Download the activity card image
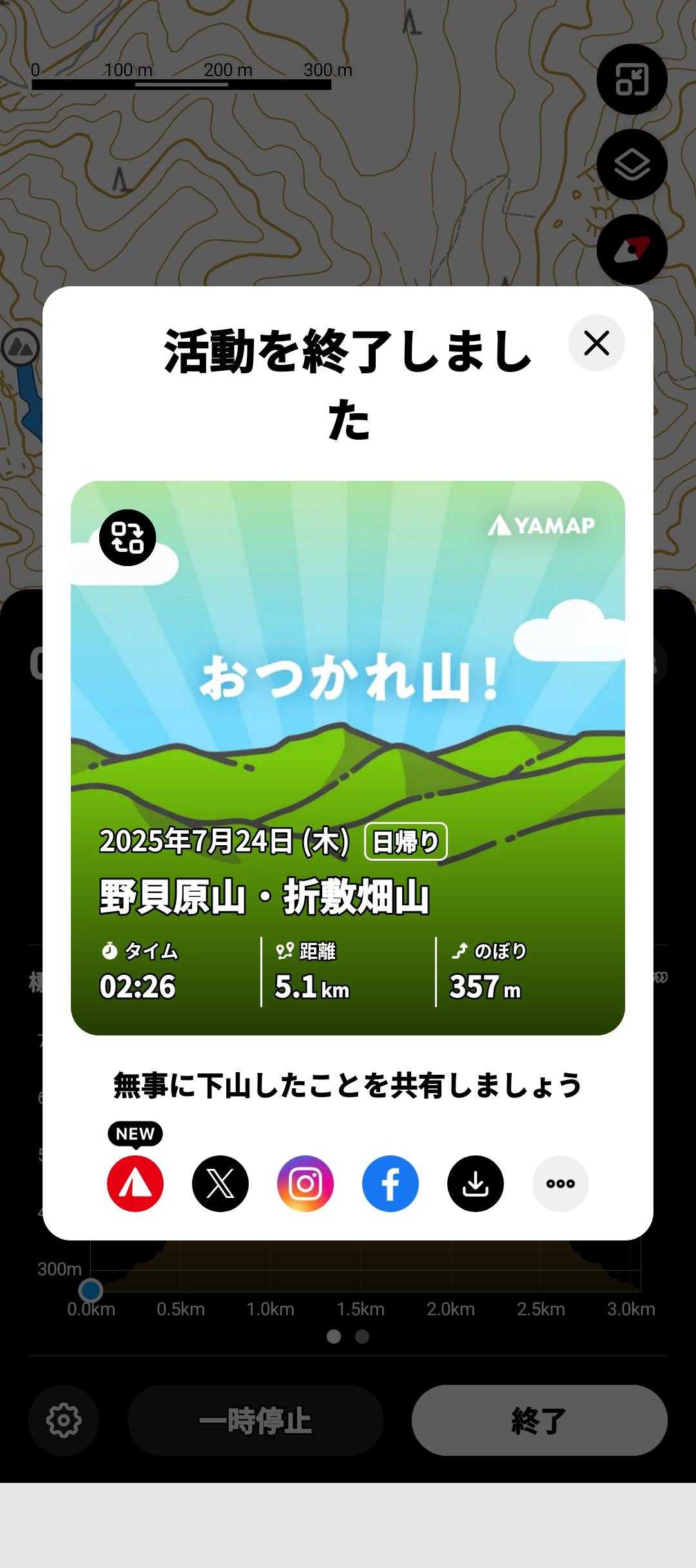Image resolution: width=696 pixels, height=1568 pixels. 476,1184
